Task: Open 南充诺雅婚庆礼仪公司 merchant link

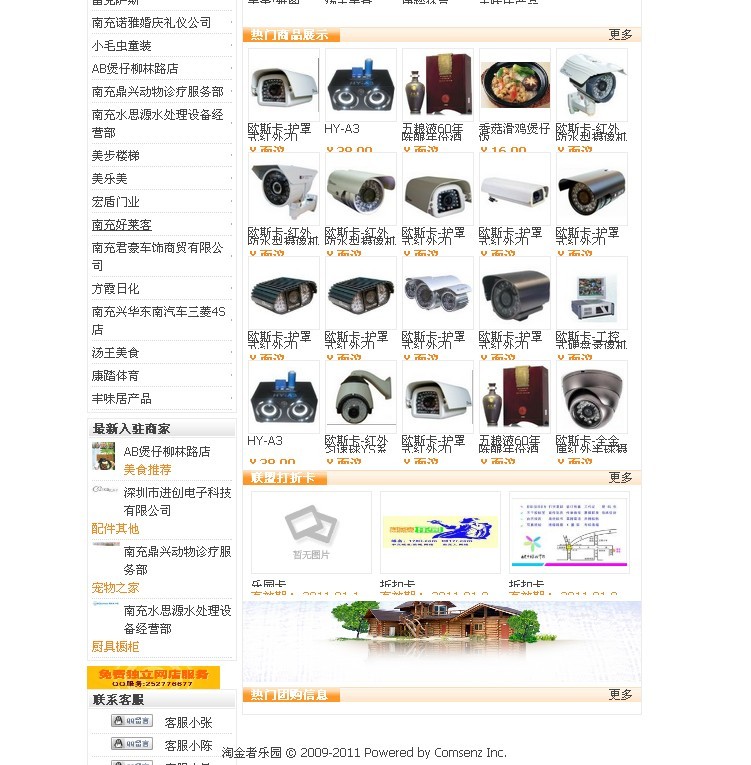Action: pos(151,22)
